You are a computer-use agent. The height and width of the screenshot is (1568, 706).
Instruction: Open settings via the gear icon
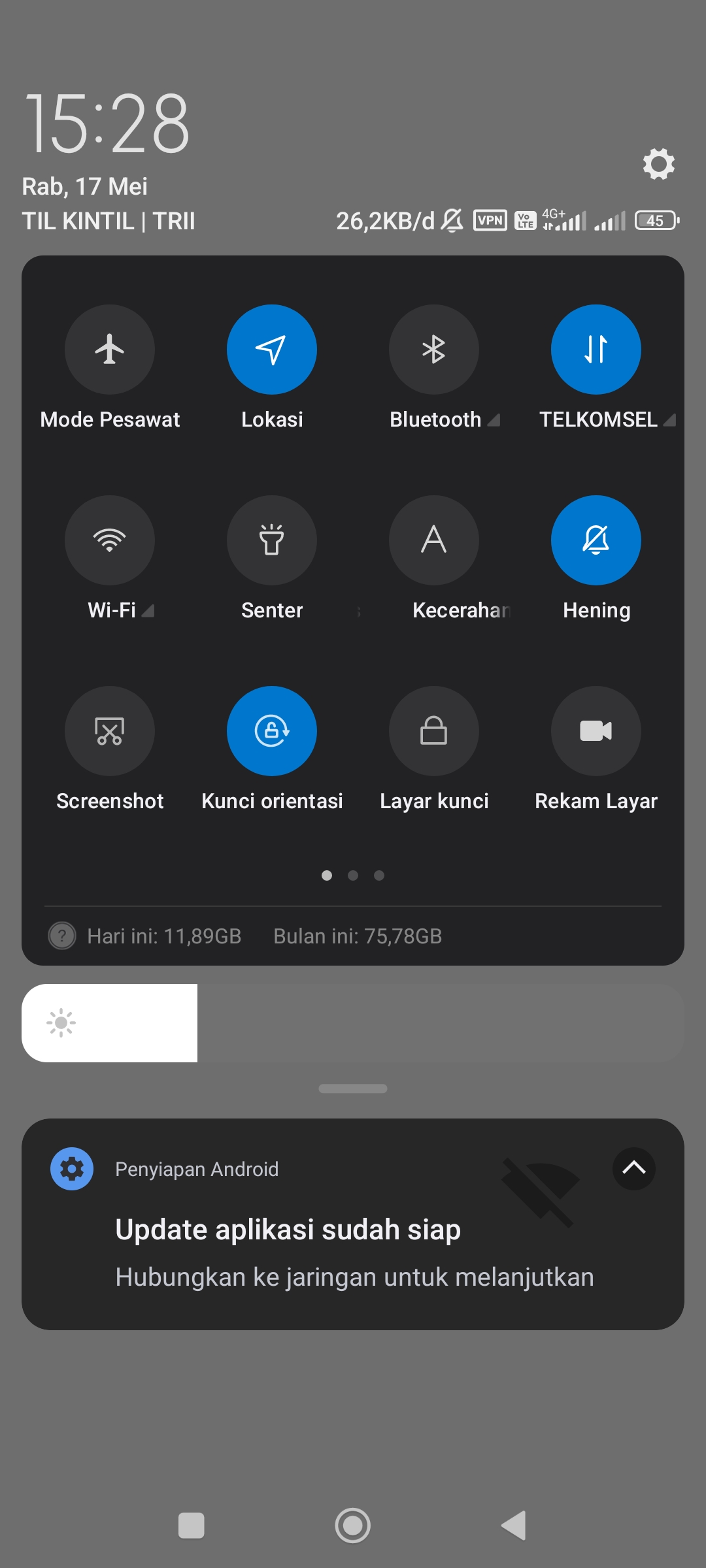pyautogui.click(x=658, y=163)
